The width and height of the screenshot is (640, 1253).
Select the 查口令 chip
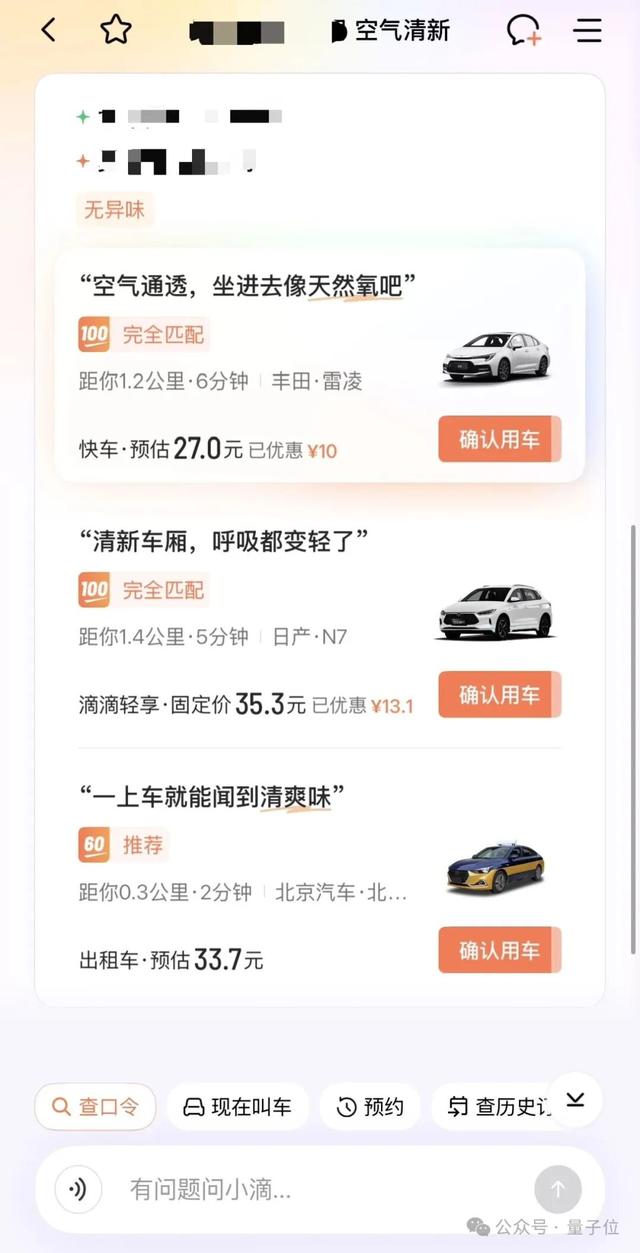[95, 1107]
